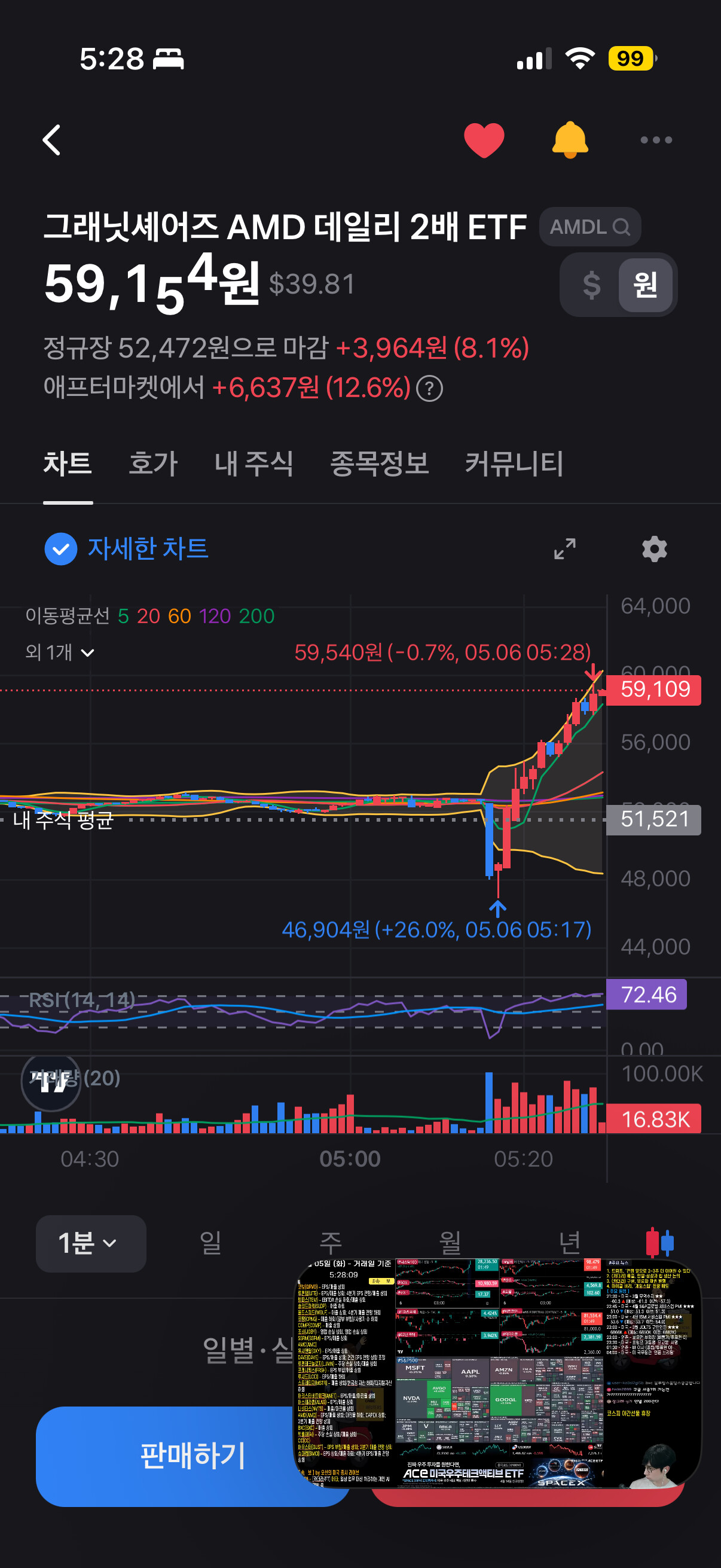Screen dimensions: 721x1568
Task: Open the picture-in-picture video overlay
Action: point(497,1373)
